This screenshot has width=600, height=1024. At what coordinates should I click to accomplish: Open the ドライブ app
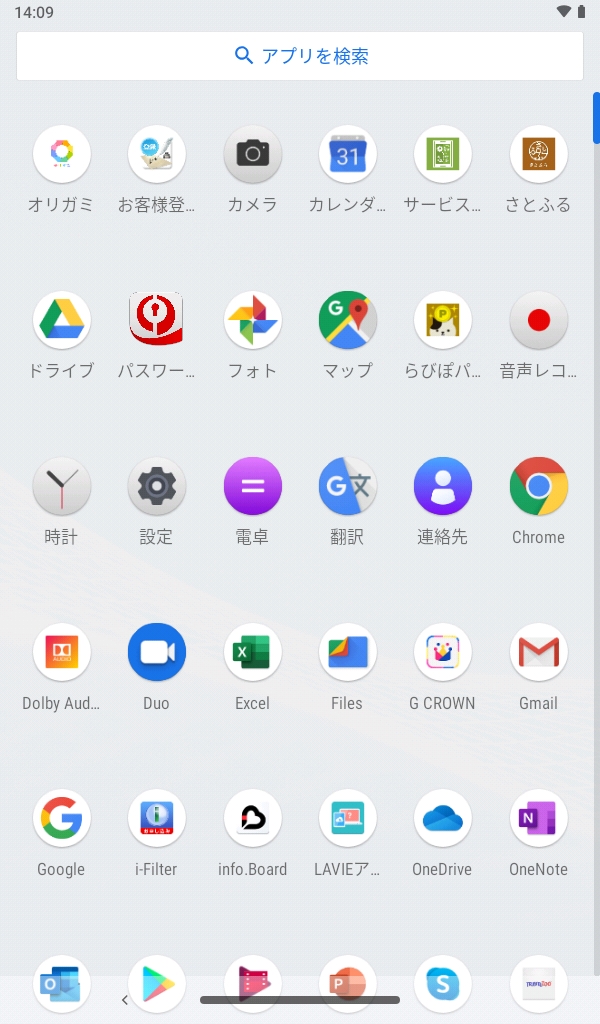[x=61, y=320]
